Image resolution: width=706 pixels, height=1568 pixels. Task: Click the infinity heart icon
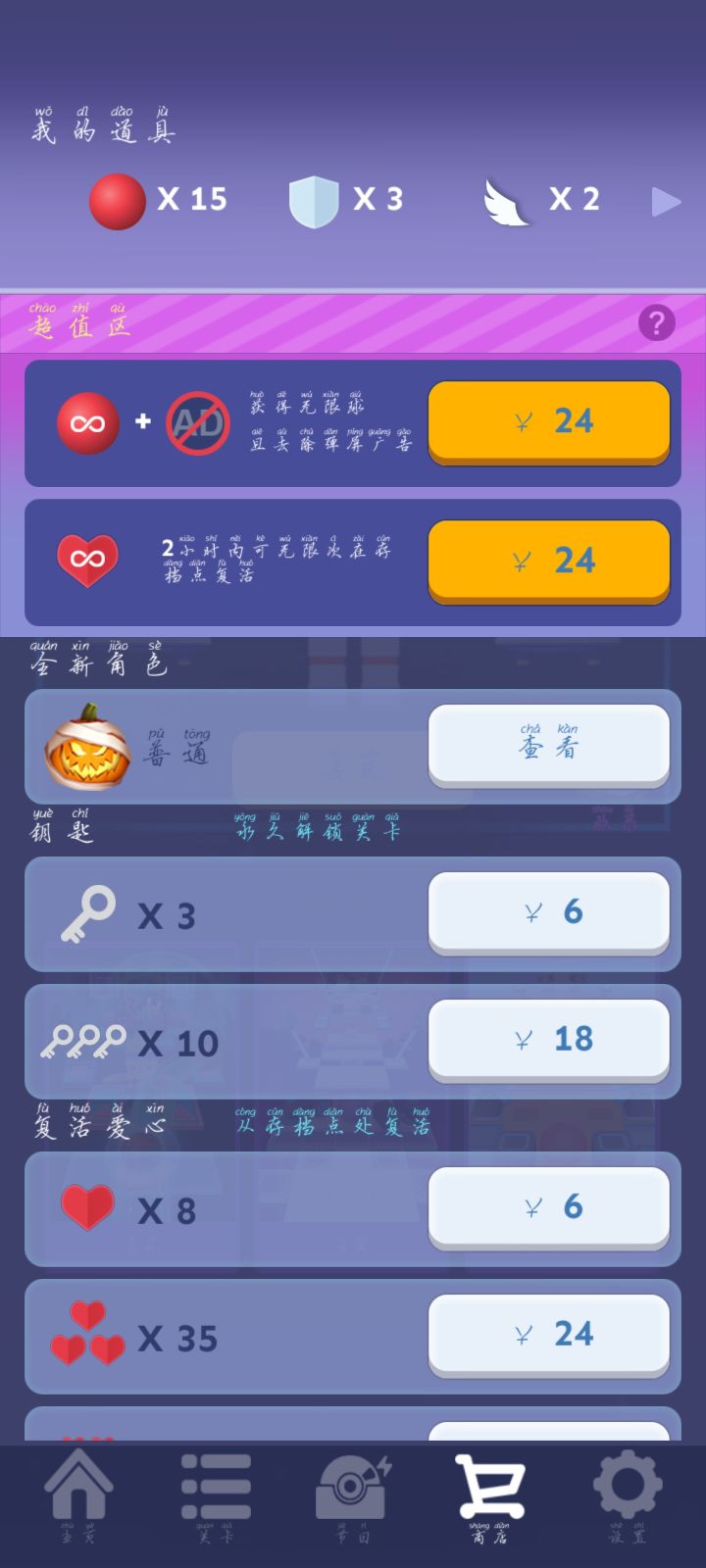tap(89, 559)
